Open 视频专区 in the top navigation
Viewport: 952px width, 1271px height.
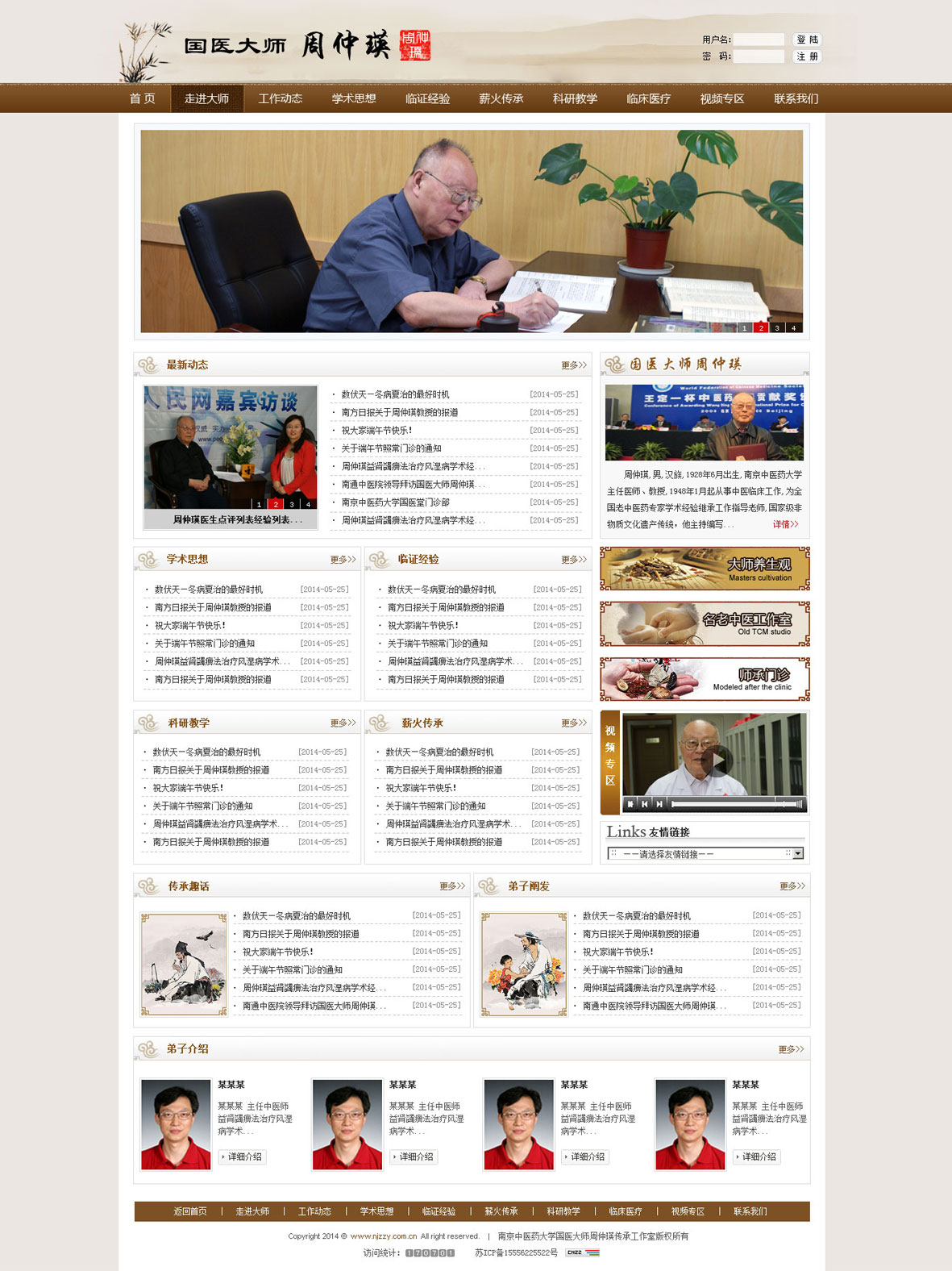click(x=721, y=98)
